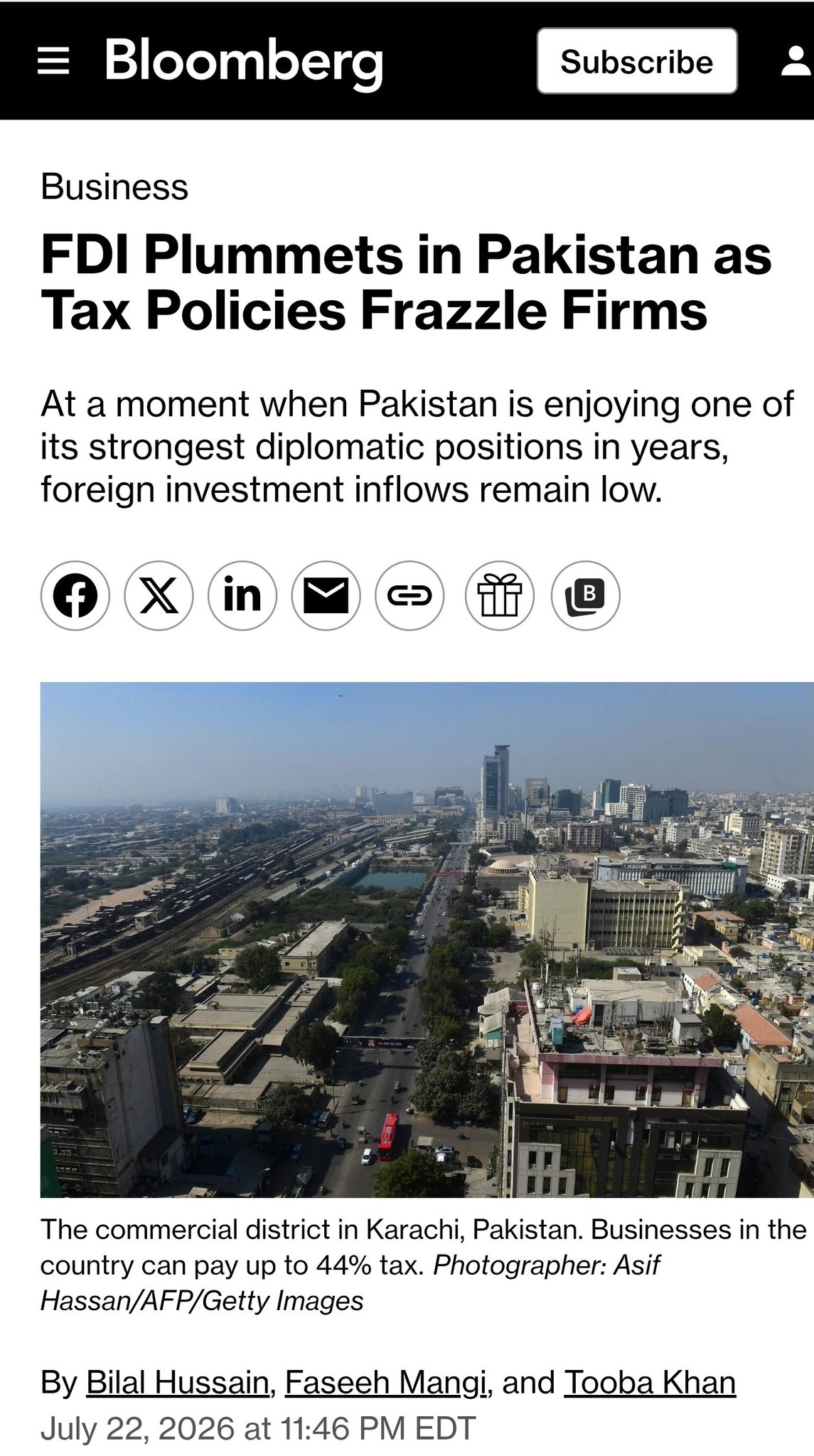The width and height of the screenshot is (814, 1456).
Task: Tap the Subscribe button
Action: [x=637, y=61]
